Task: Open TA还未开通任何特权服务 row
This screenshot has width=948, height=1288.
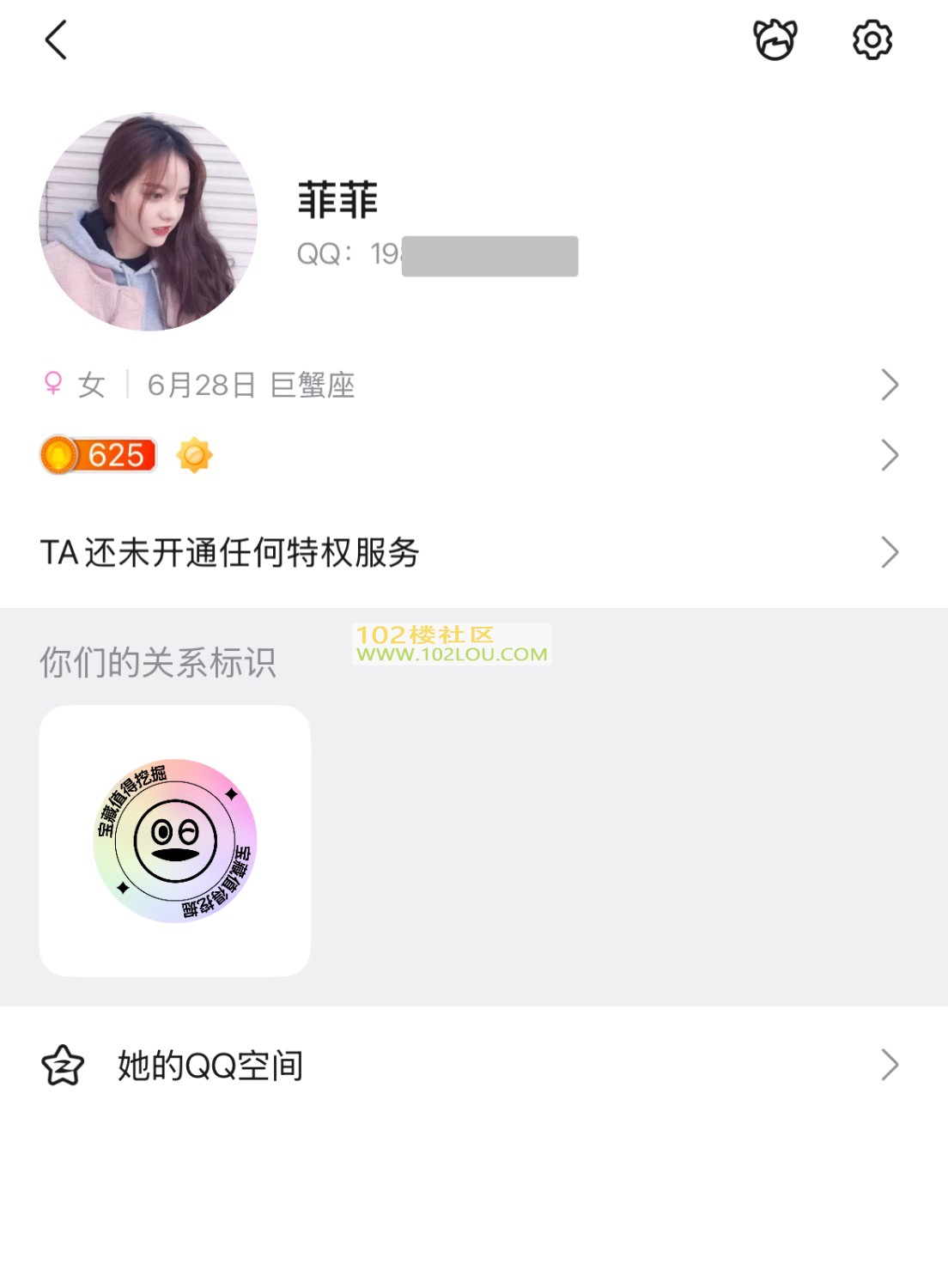Action: tap(472, 552)
